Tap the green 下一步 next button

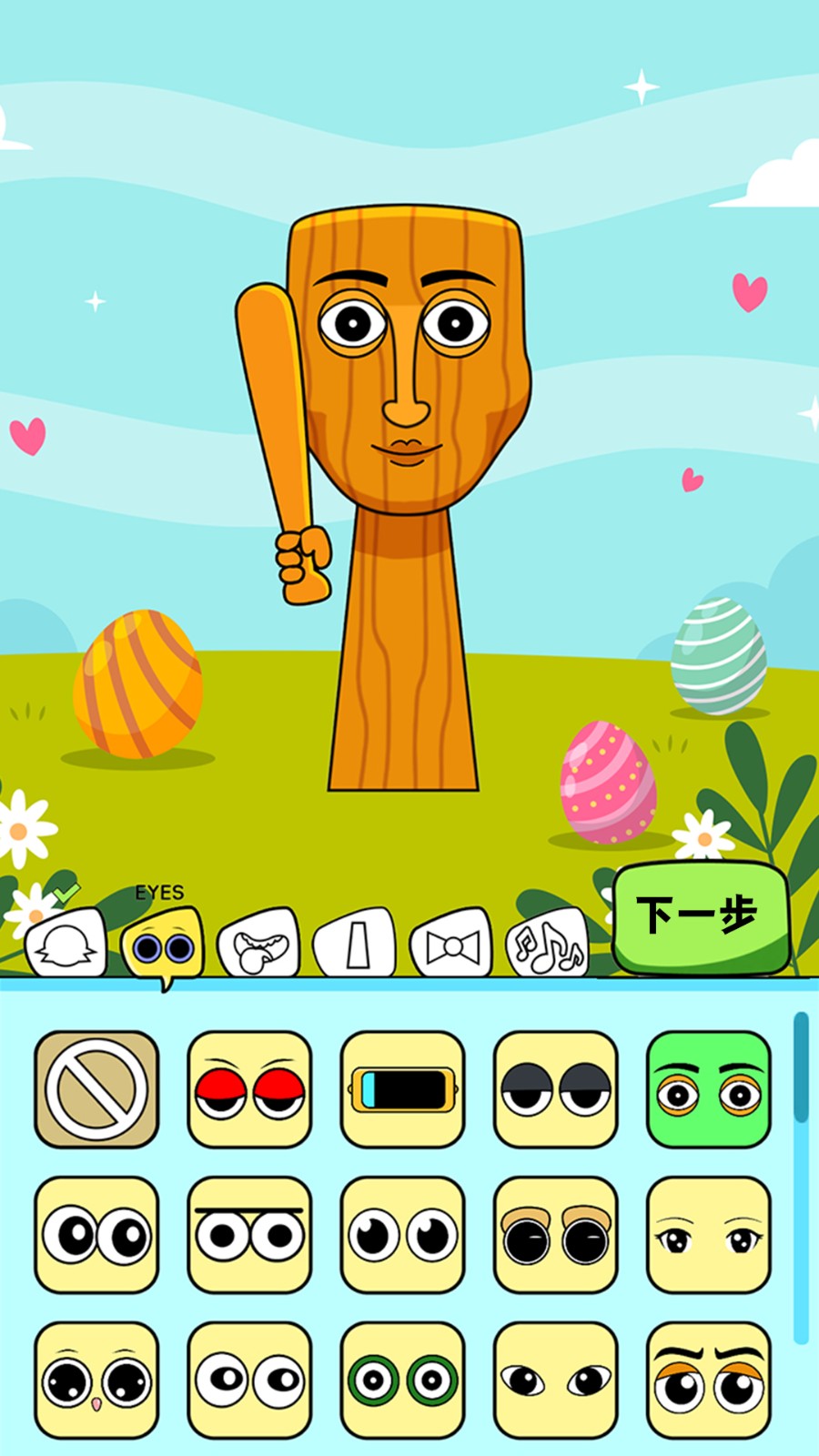tap(699, 916)
